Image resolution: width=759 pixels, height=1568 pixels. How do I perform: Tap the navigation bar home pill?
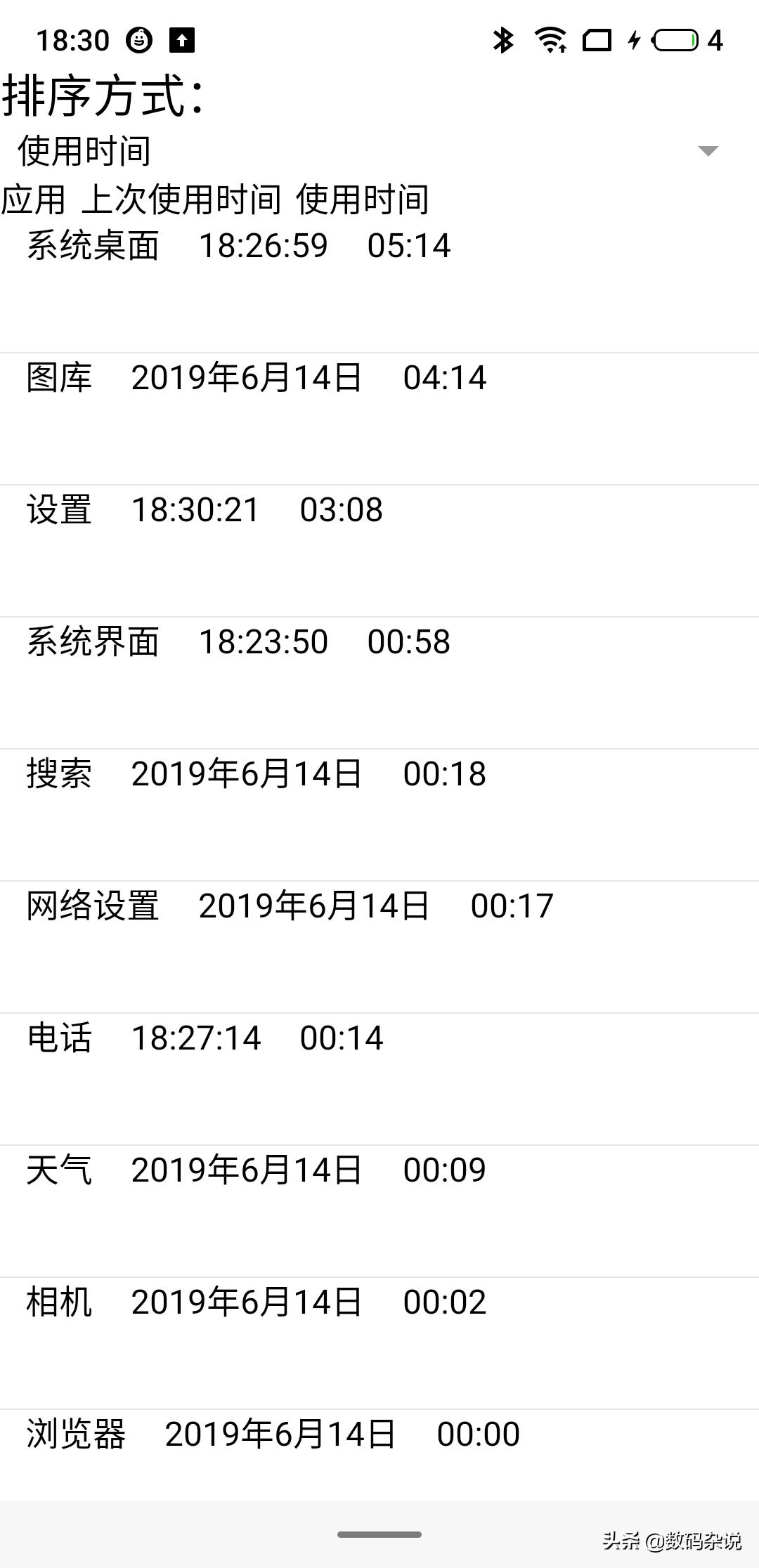[x=379, y=1534]
